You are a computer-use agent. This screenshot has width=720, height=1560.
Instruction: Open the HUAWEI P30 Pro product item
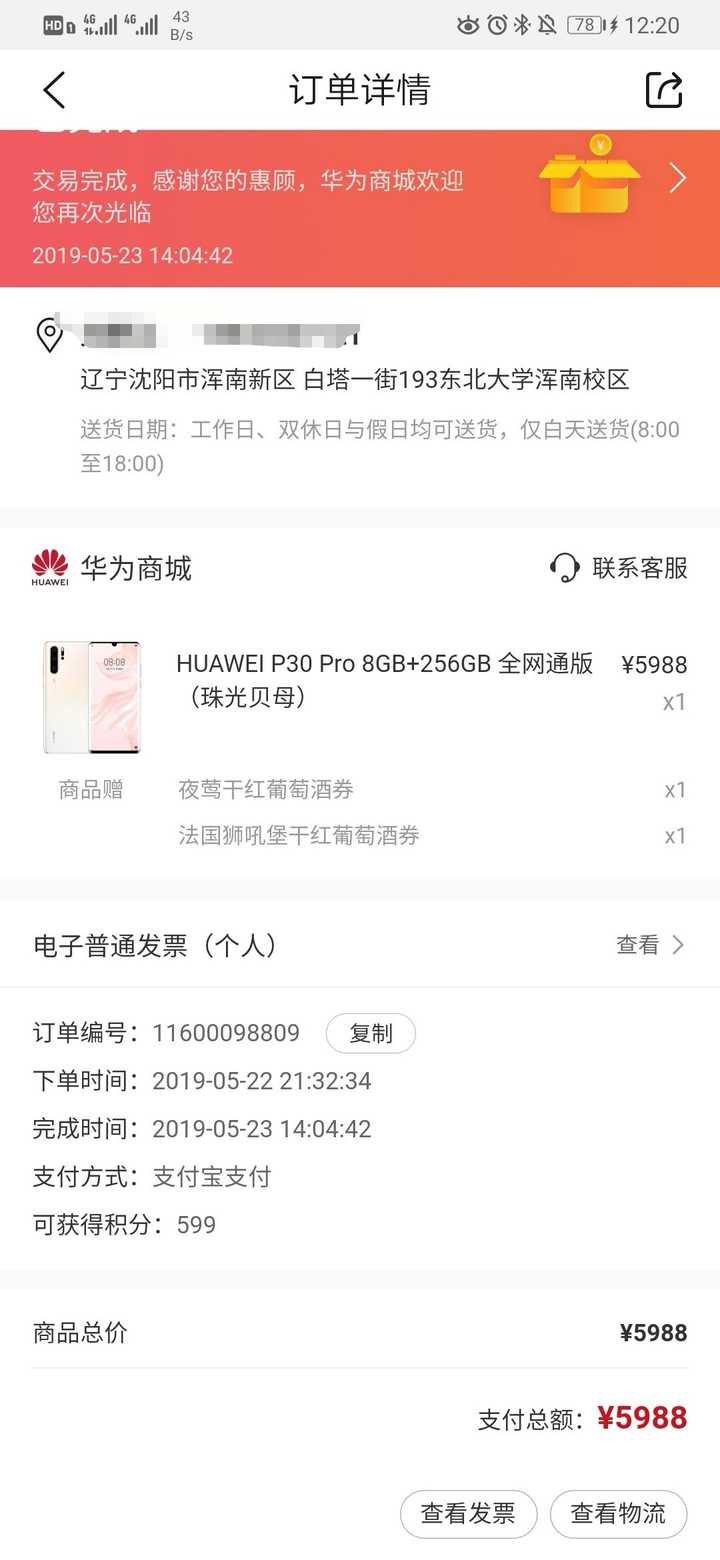click(x=384, y=680)
